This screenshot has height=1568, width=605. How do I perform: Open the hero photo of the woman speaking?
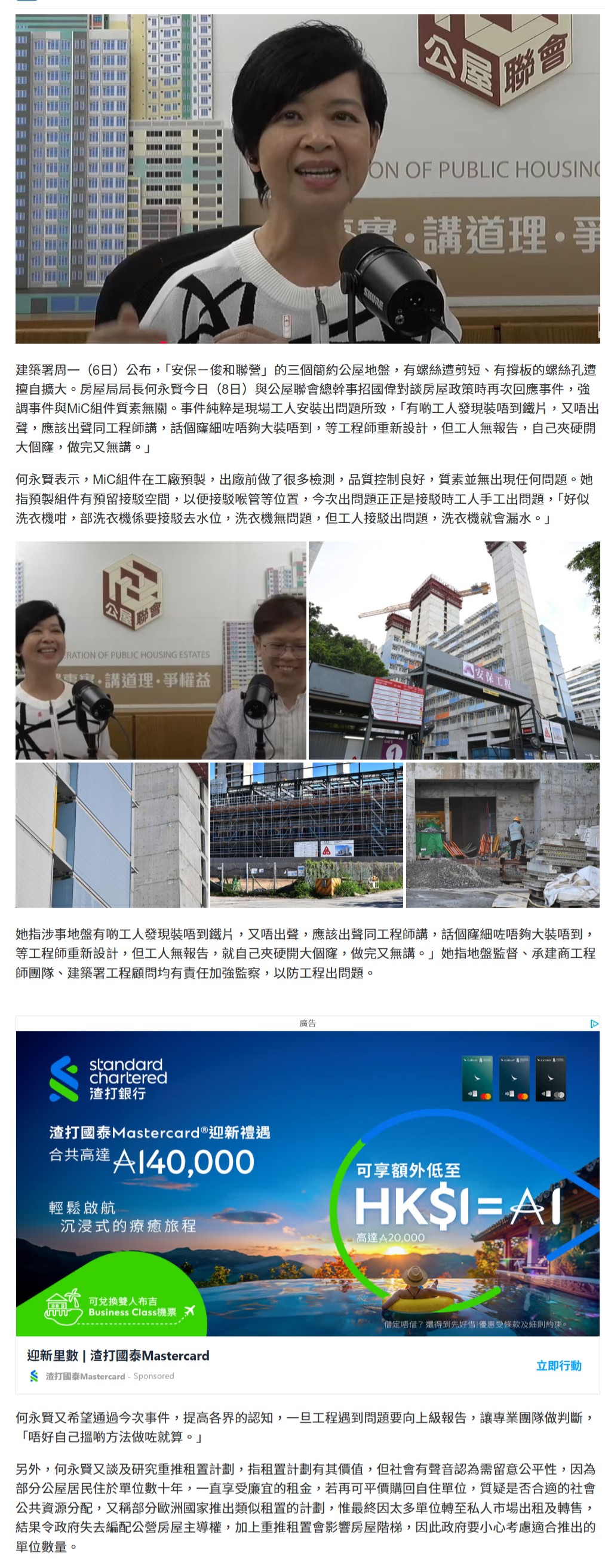pyautogui.click(x=307, y=177)
